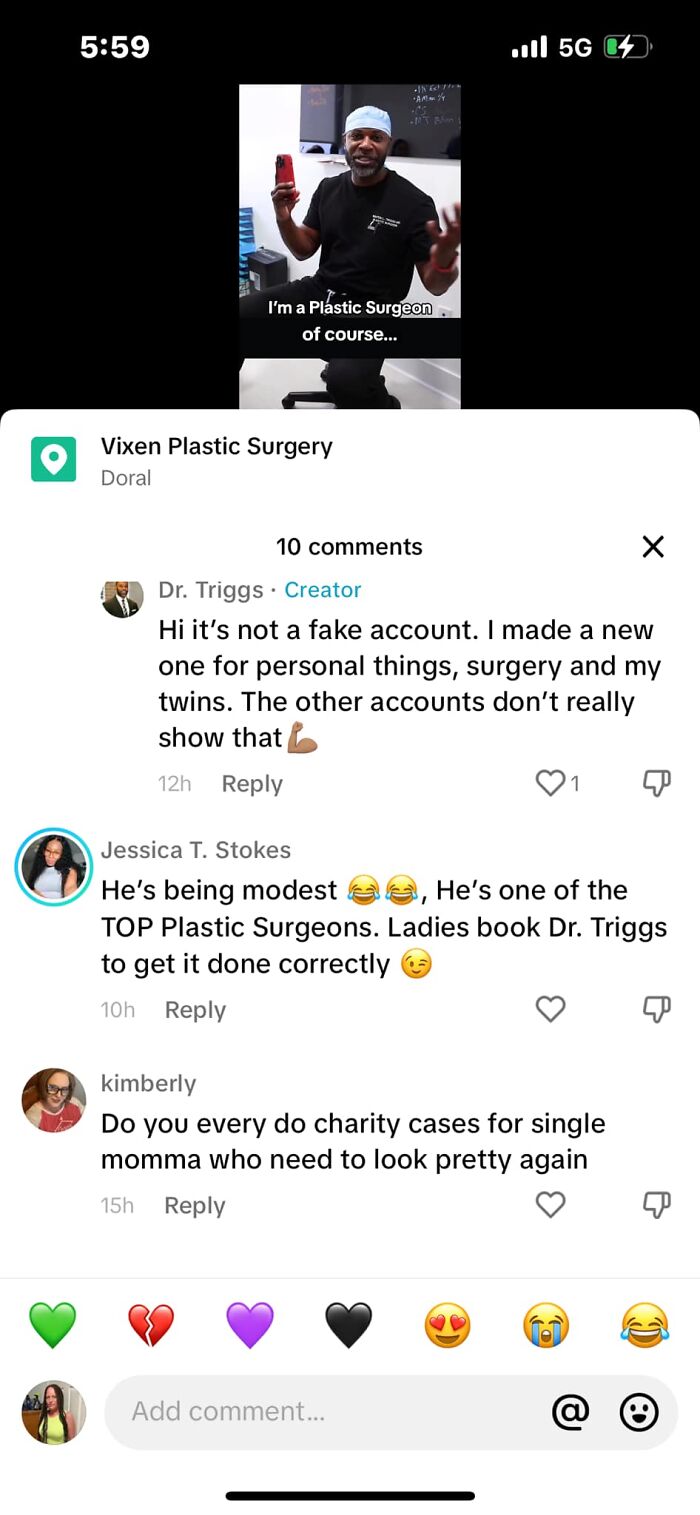This screenshot has width=700, height=1515.
Task: Insert the broken heart emoji
Action: coord(151,1326)
